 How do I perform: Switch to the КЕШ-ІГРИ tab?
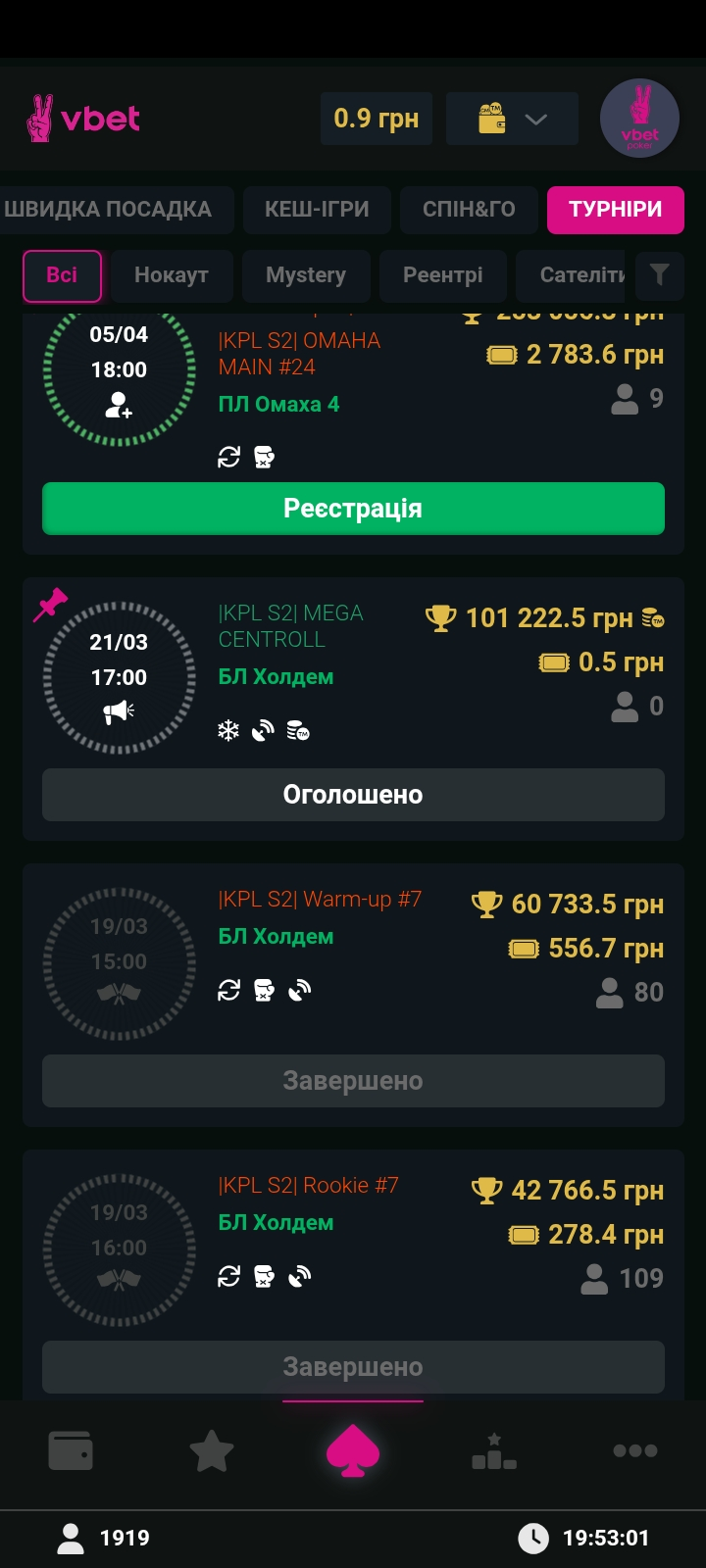317,210
